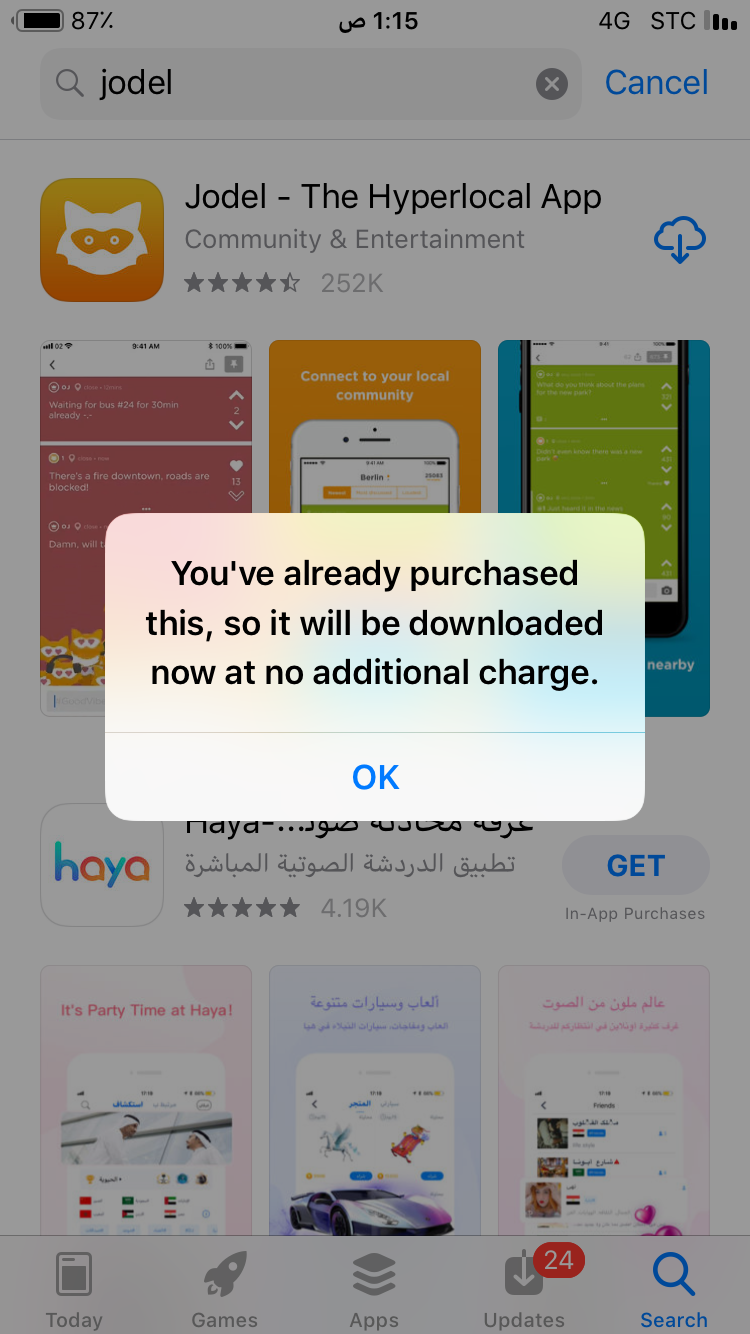Download Jodel using the cloud icon
This screenshot has height=1334, width=750.
(x=679, y=240)
